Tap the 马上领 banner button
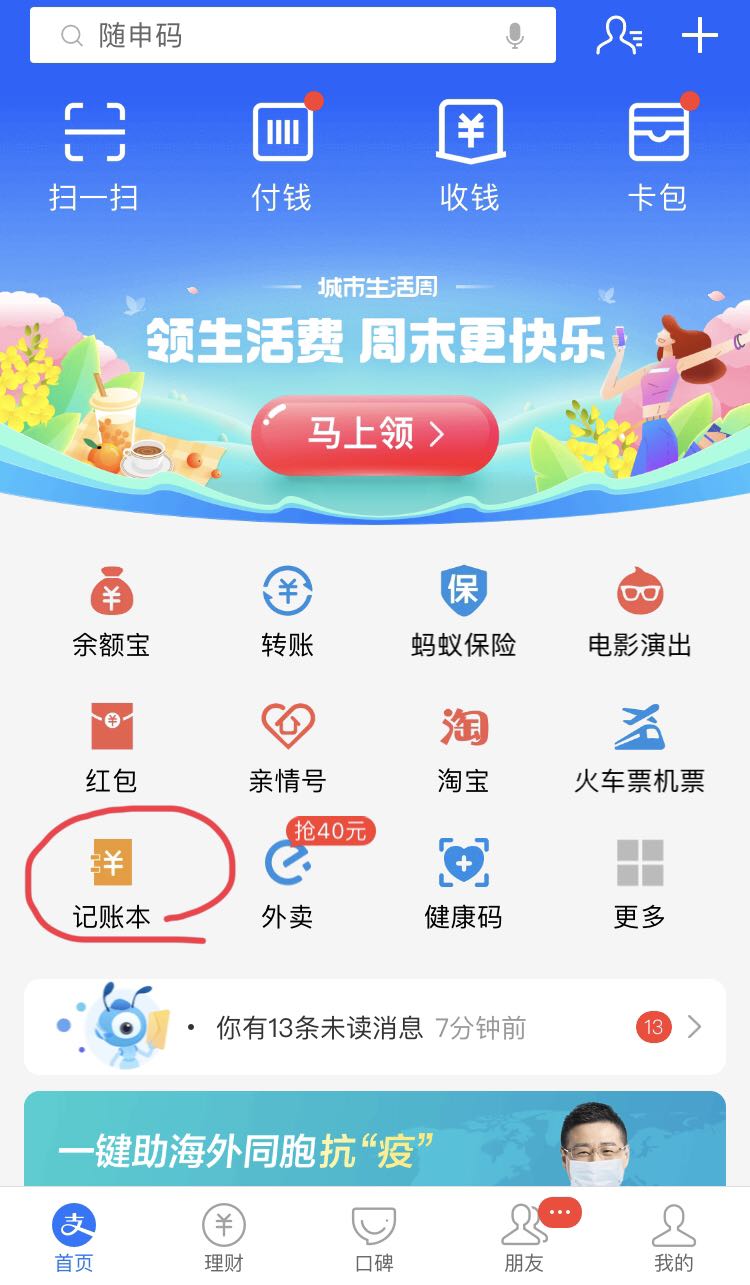This screenshot has height=1285, width=750. 375,435
